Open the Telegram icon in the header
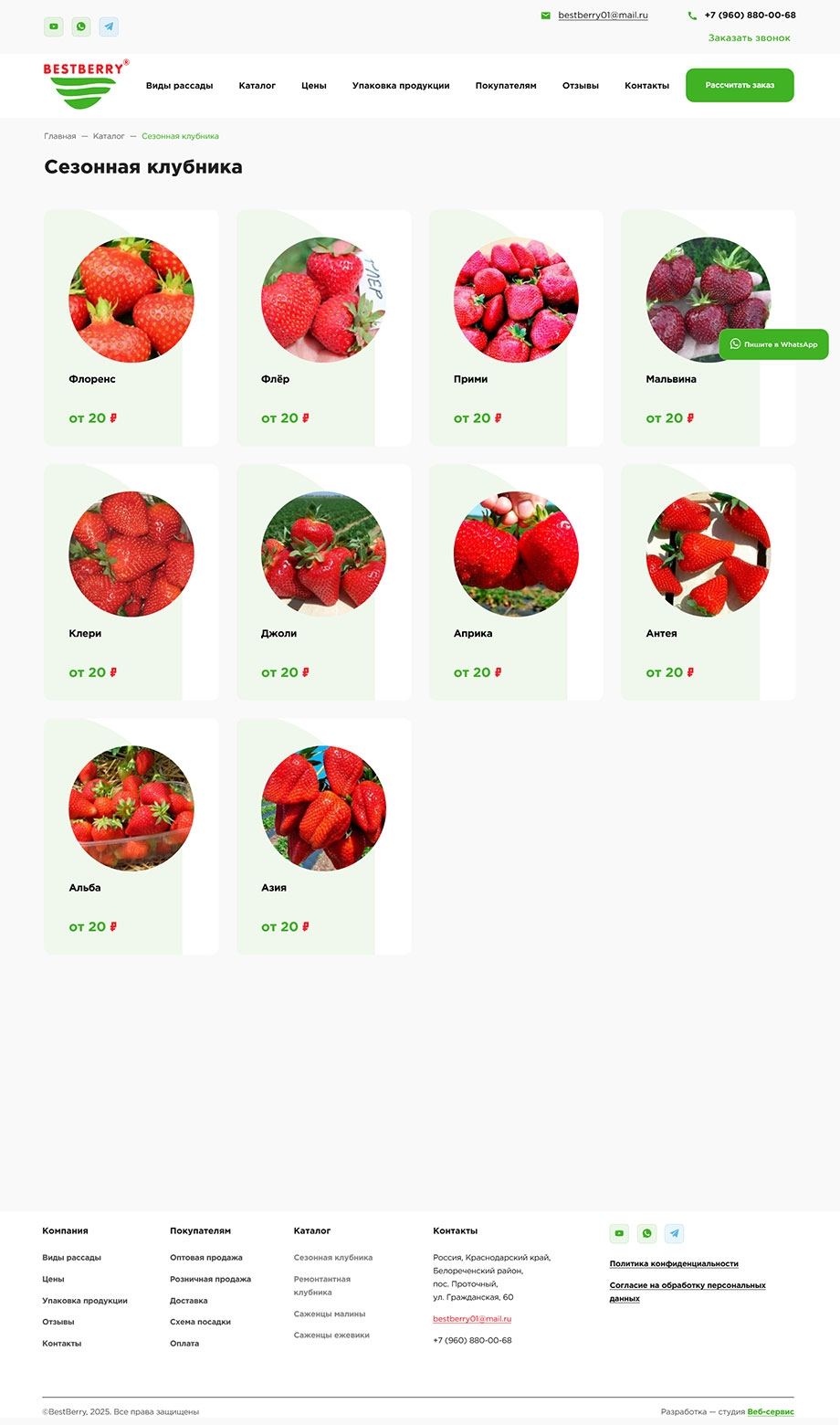 pos(109,26)
